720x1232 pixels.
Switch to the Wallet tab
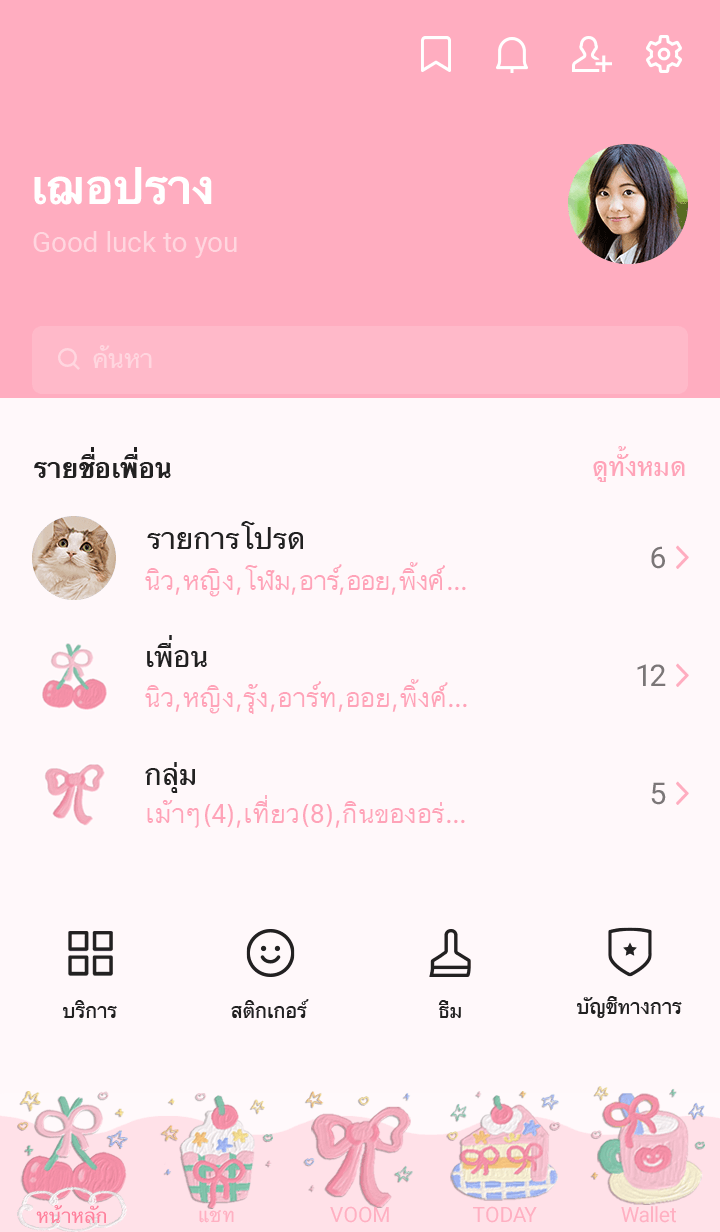click(x=648, y=1165)
